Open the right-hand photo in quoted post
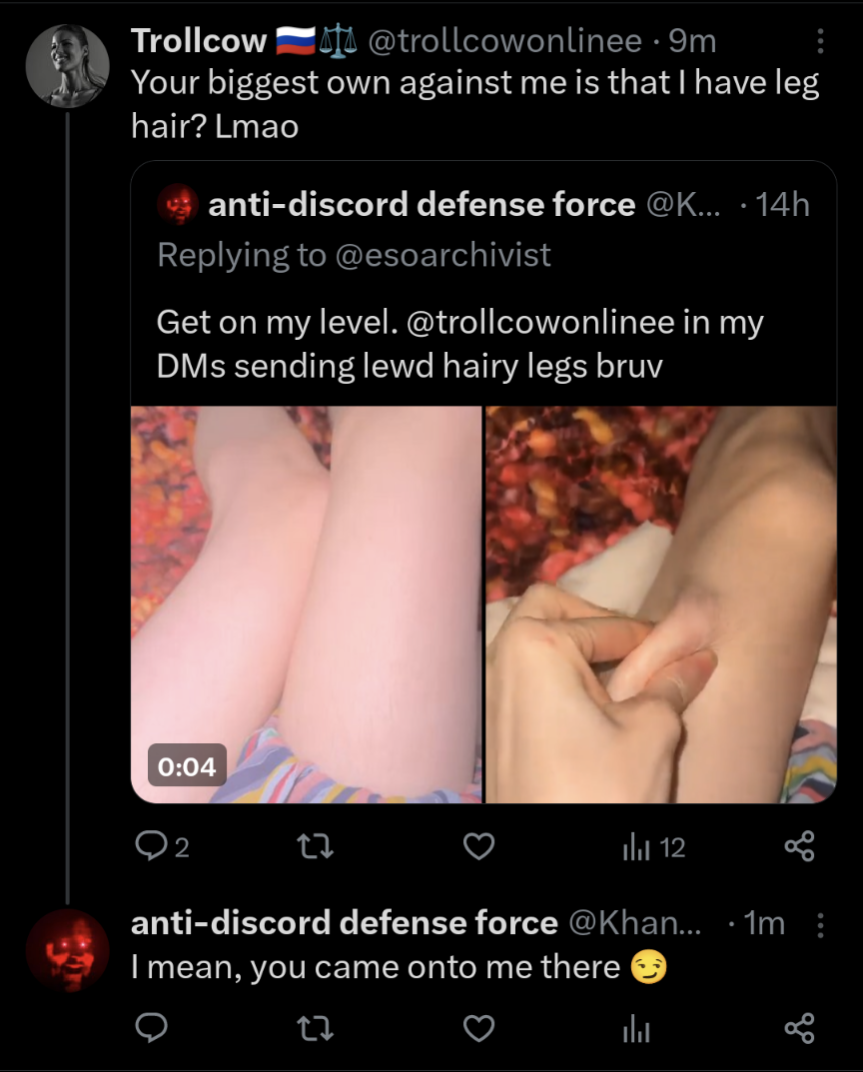 tap(661, 604)
